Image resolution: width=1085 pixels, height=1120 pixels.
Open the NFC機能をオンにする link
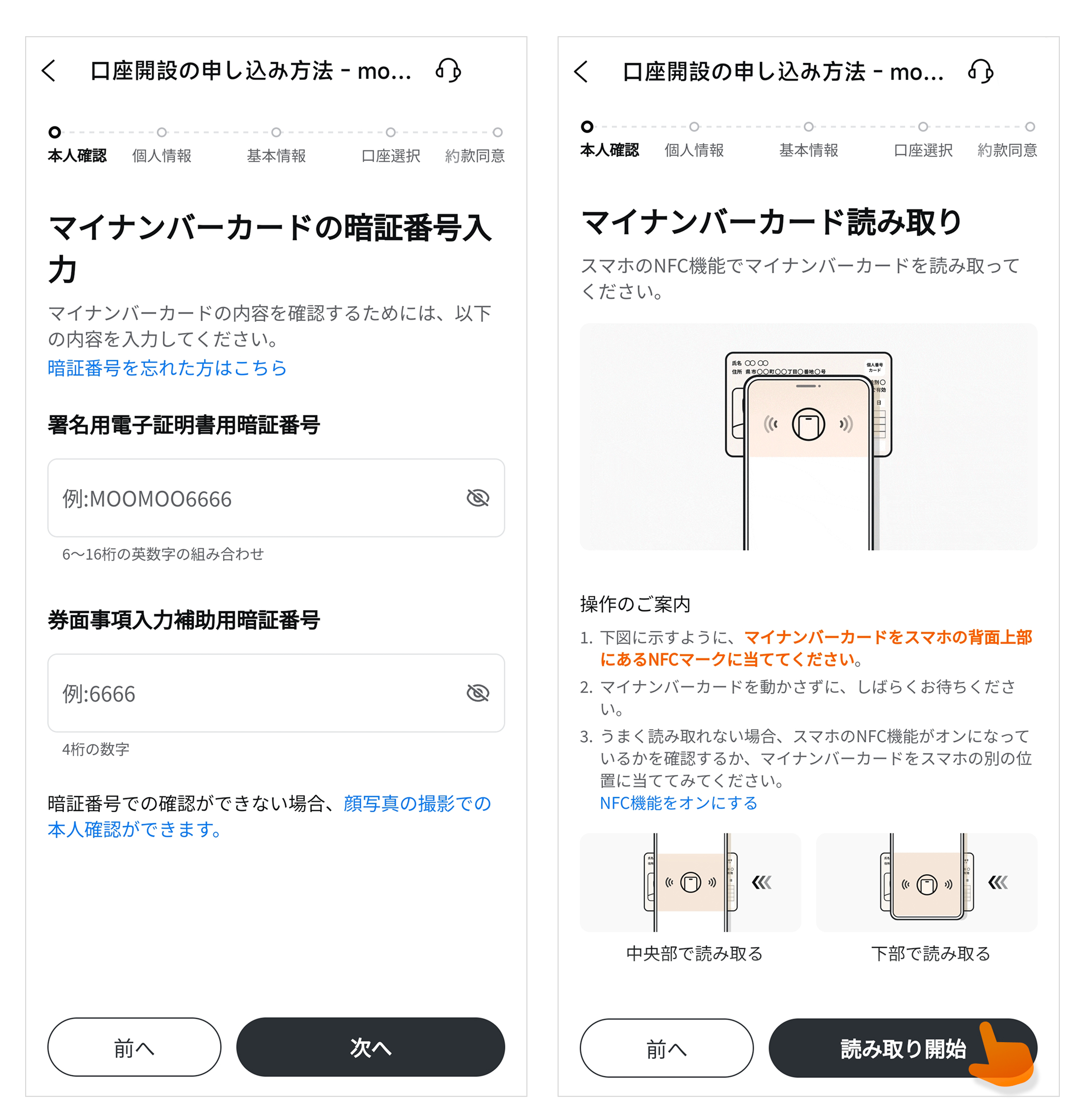pyautogui.click(x=678, y=803)
